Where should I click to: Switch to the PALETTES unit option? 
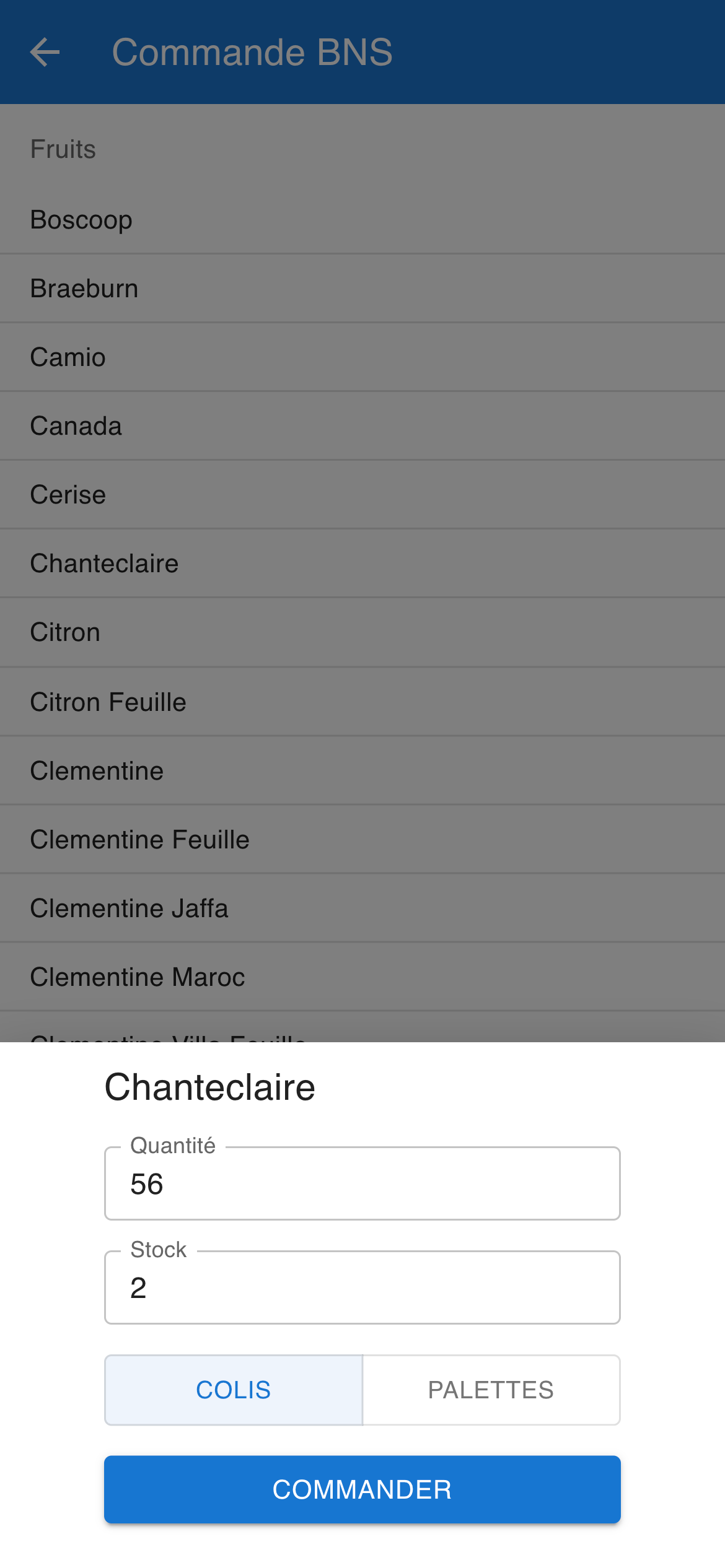coord(491,1390)
